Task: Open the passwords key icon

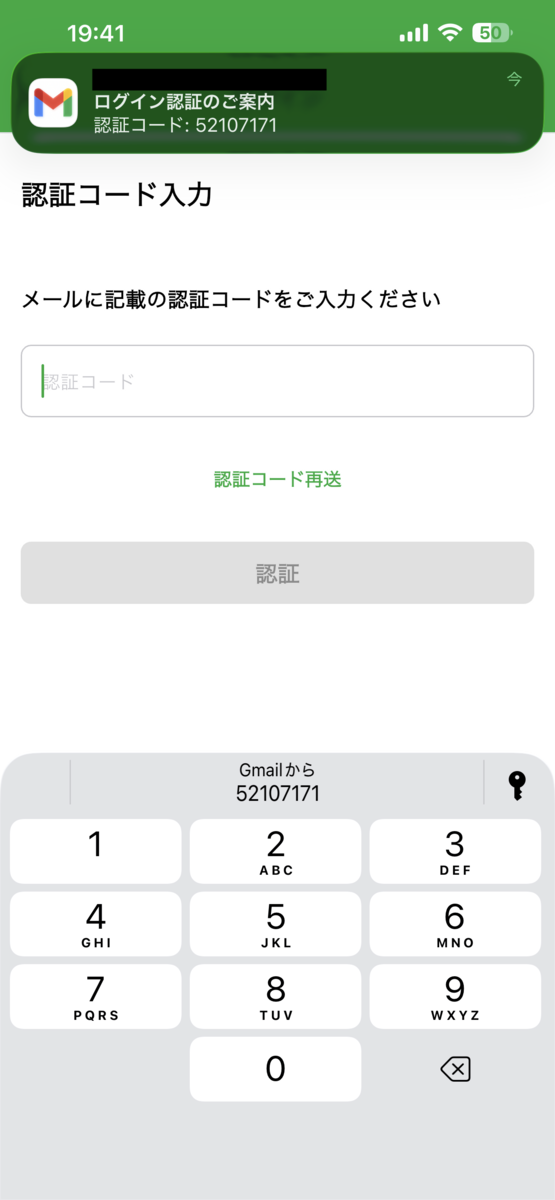Action: click(x=517, y=786)
